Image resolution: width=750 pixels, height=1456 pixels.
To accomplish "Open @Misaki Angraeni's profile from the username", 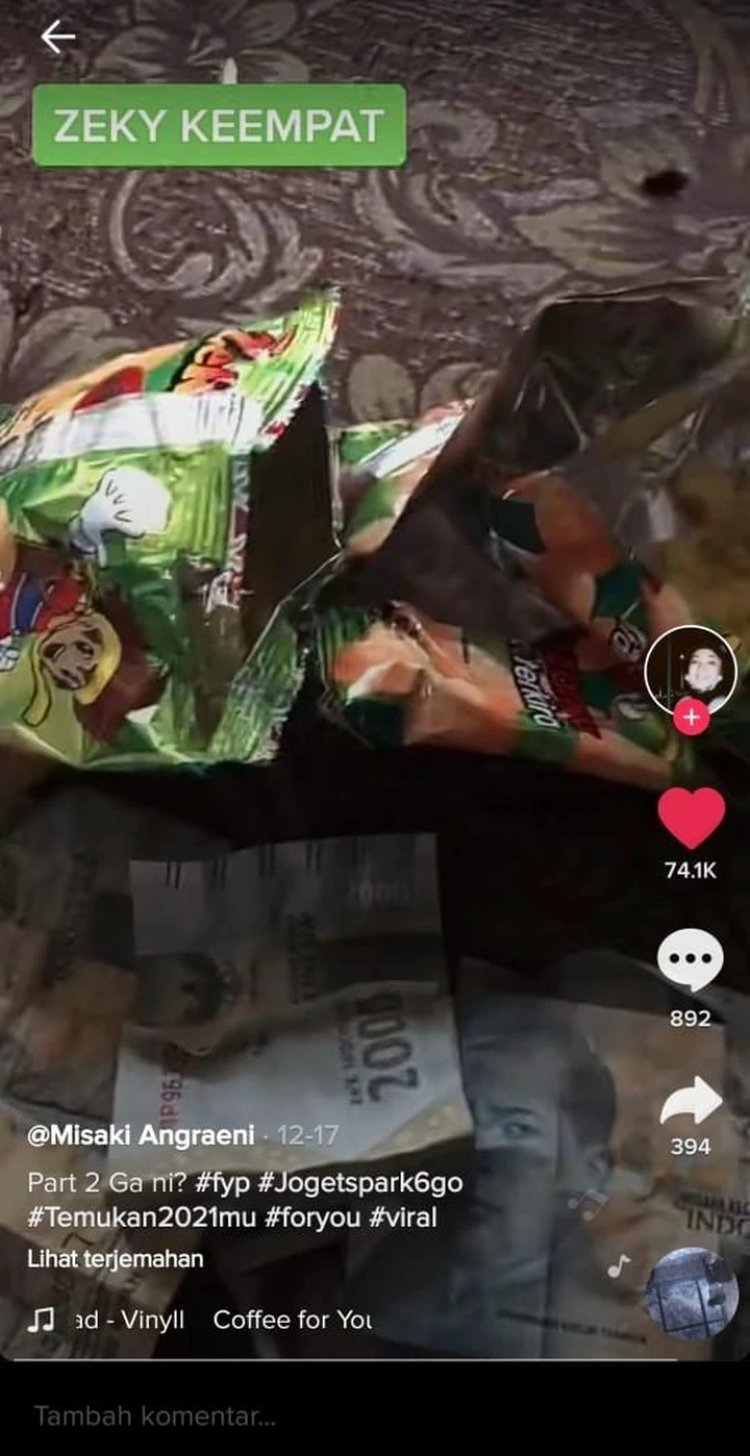I will click(141, 1136).
